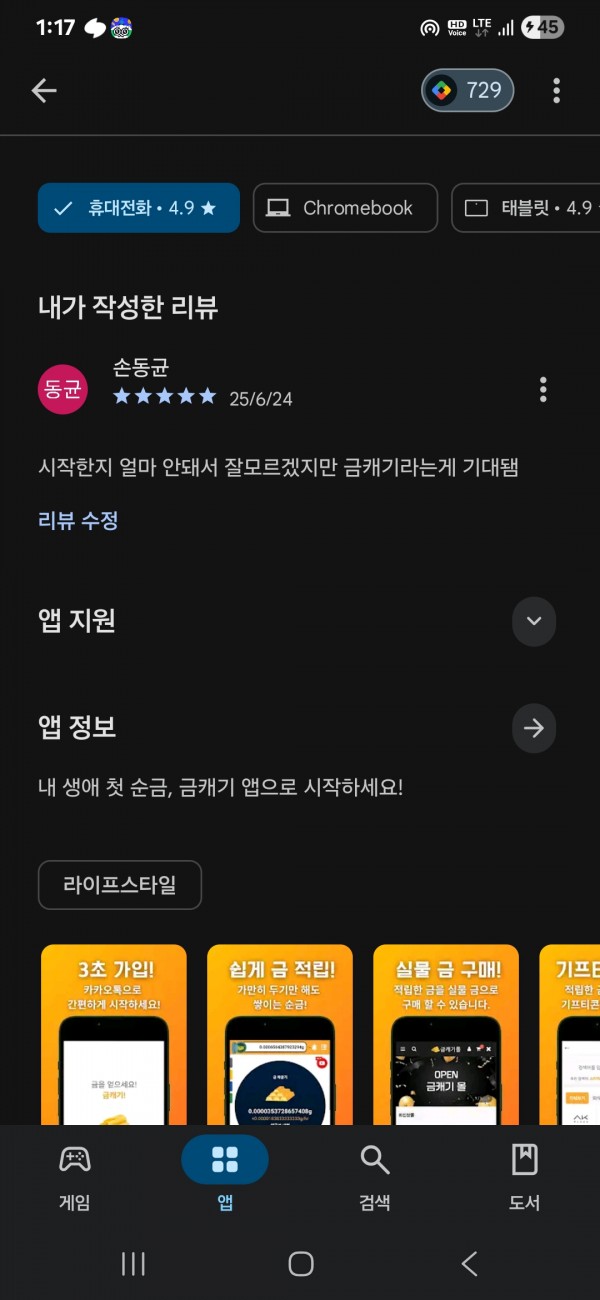Select the 태블릿 device chip

[527, 208]
